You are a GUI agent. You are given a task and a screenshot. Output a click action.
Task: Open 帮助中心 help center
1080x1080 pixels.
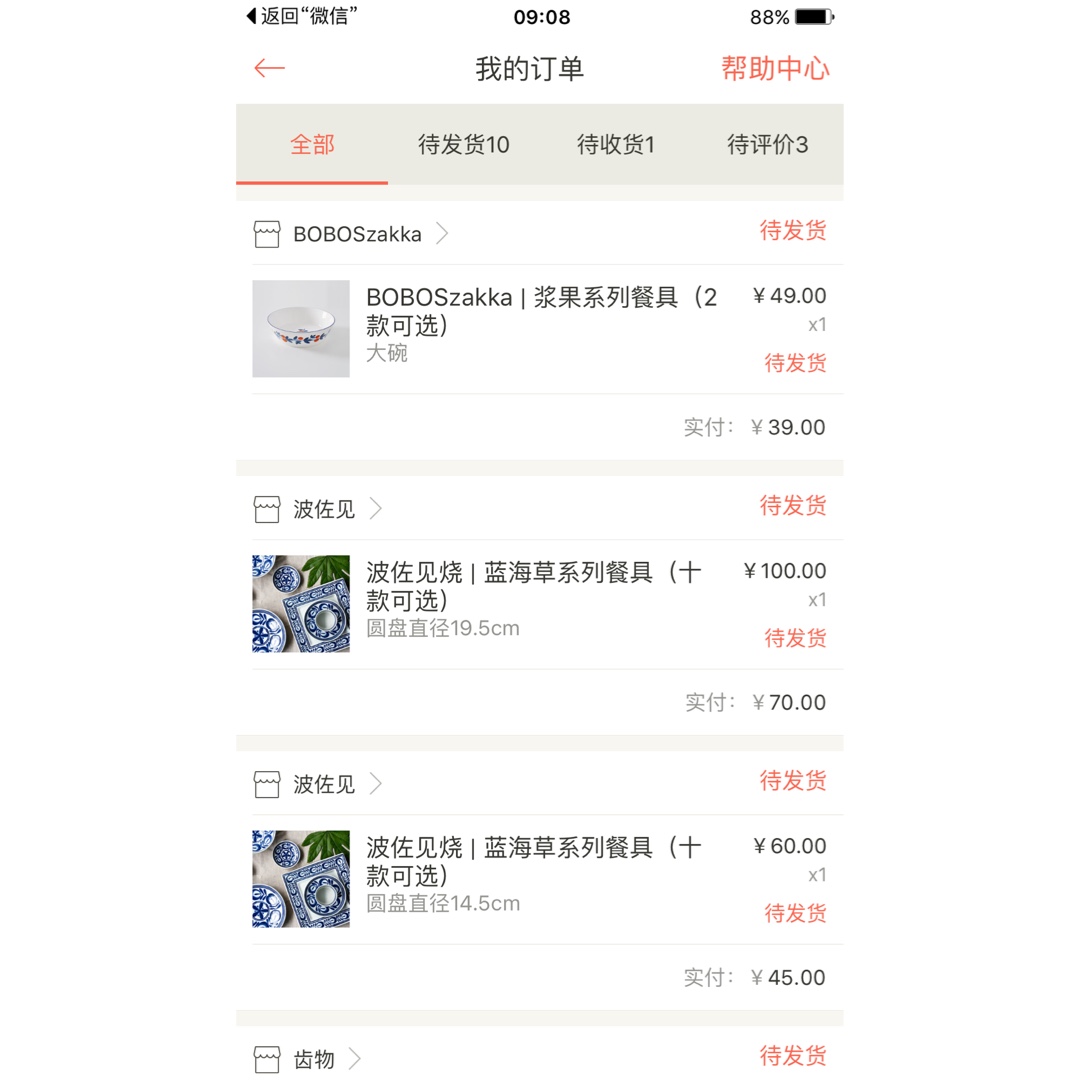coord(775,68)
